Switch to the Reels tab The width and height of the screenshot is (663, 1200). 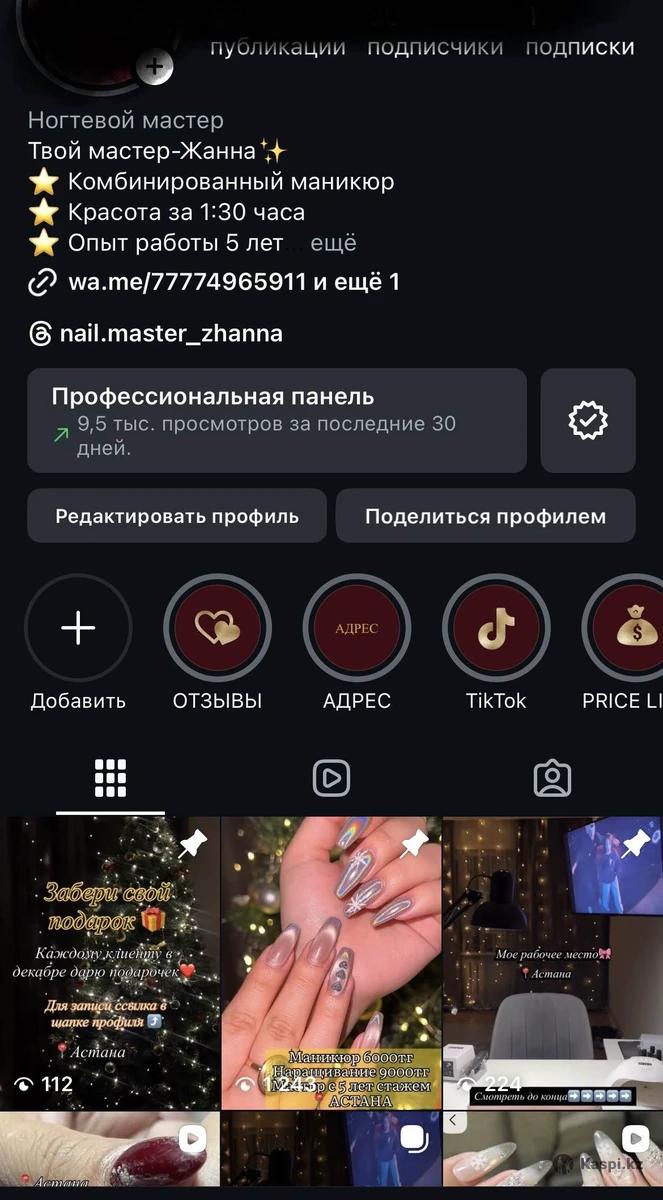[331, 778]
